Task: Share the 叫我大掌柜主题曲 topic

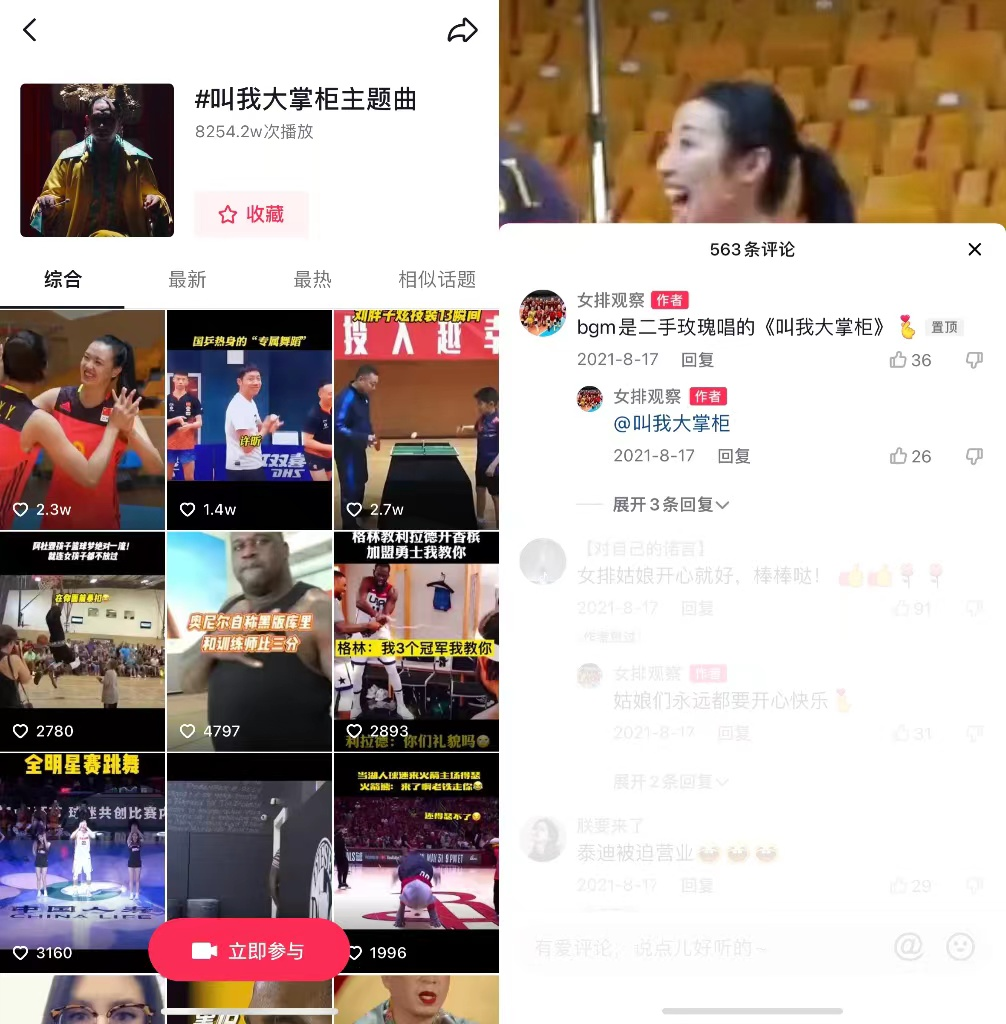Action: (x=462, y=31)
